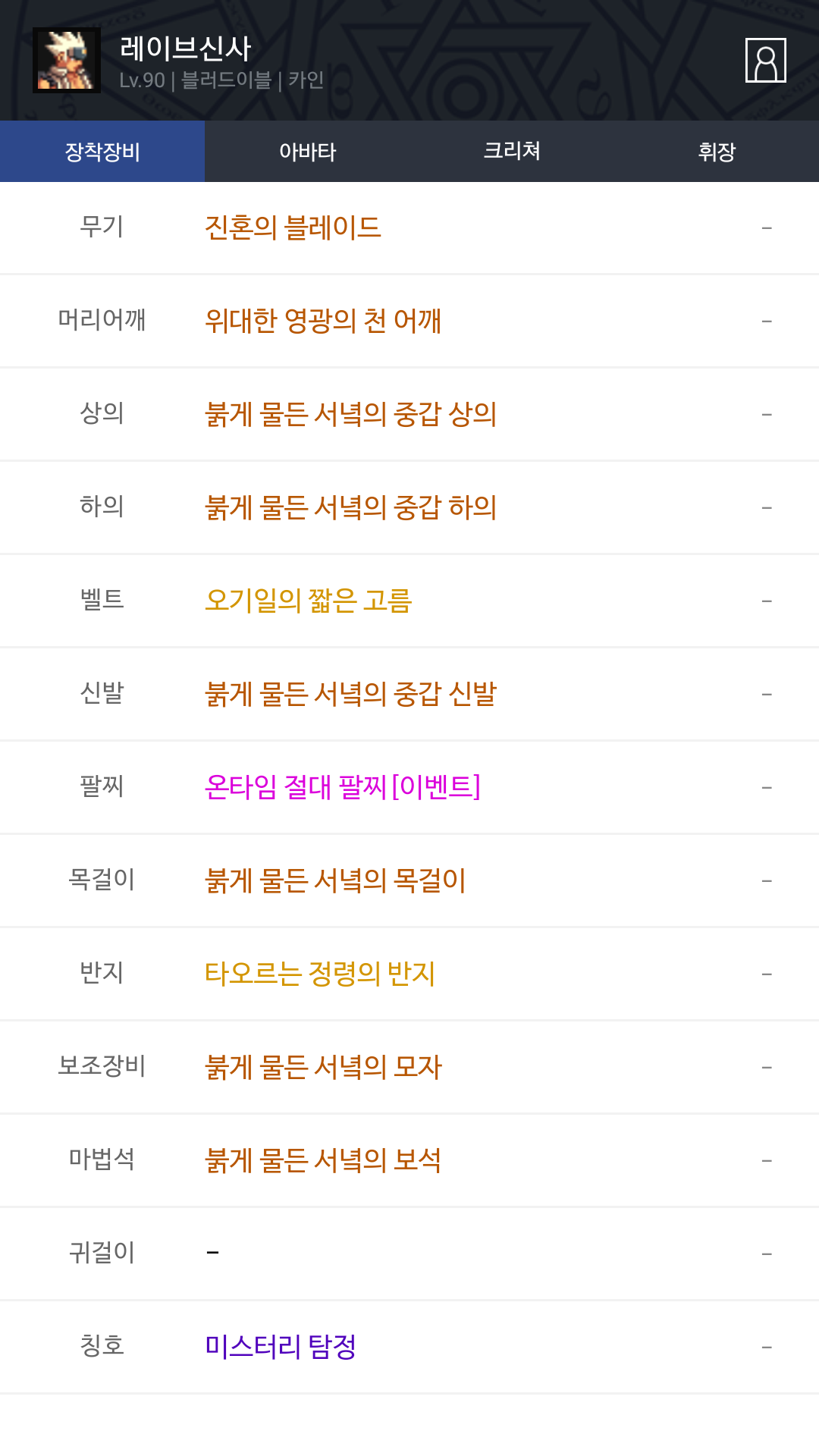Open title 미스터리 탐정

point(281,1347)
